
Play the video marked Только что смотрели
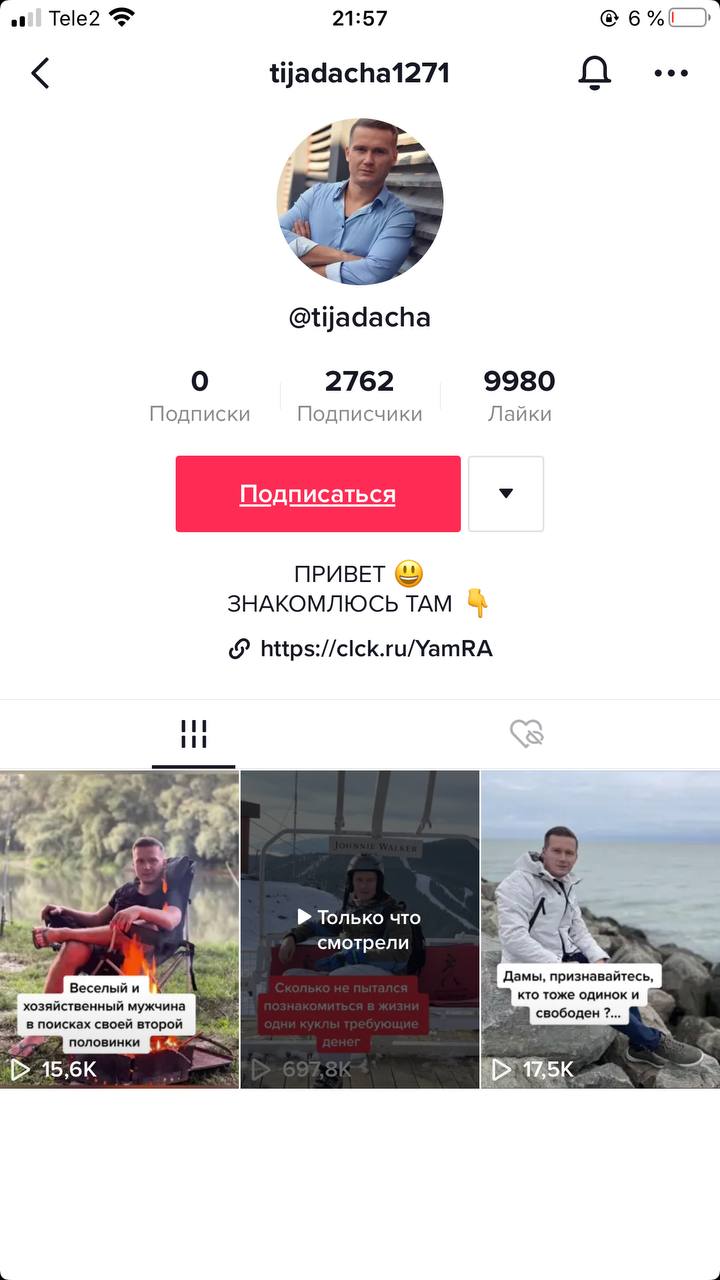(360, 929)
